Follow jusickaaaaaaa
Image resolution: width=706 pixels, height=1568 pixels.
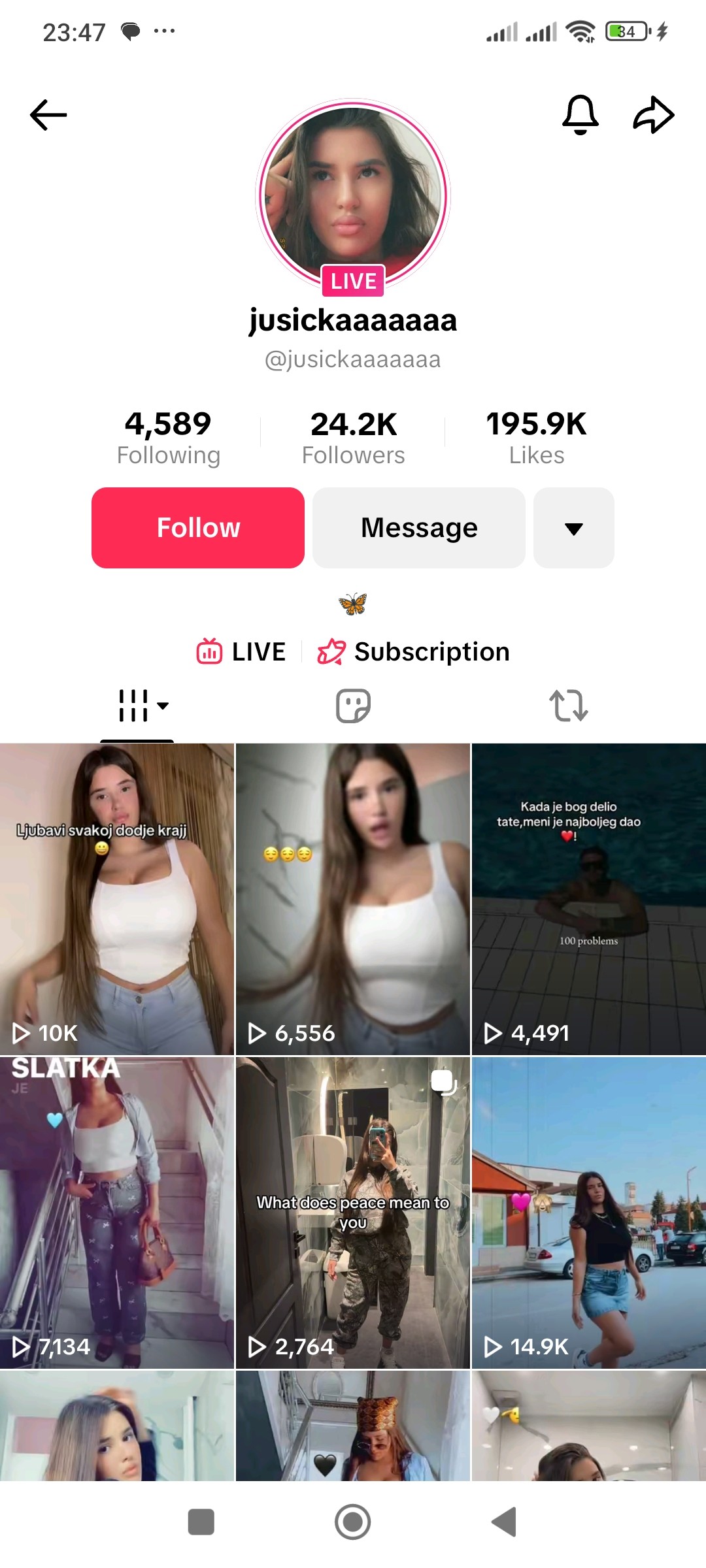pos(198,528)
